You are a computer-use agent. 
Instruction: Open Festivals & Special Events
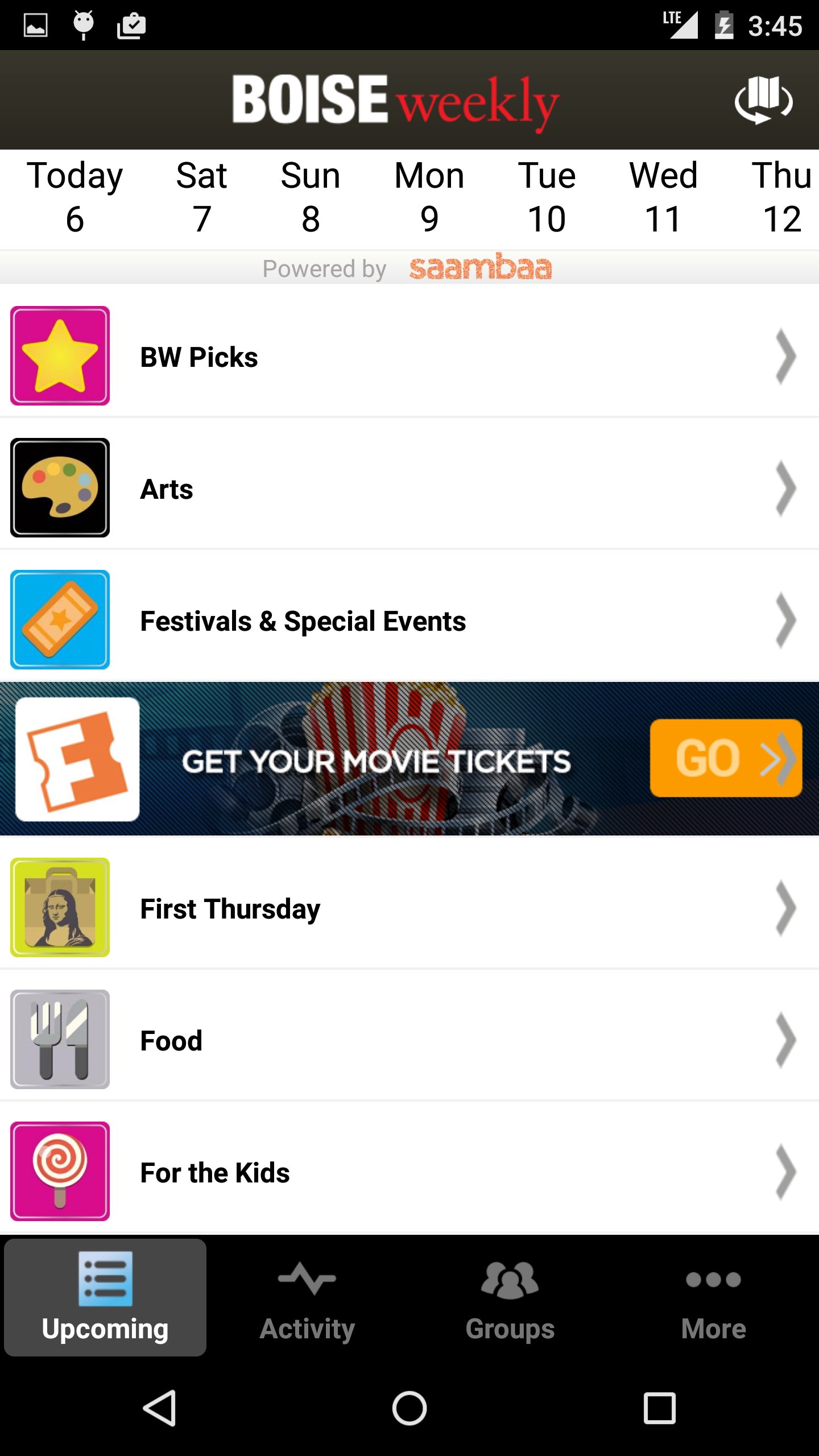[409, 621]
